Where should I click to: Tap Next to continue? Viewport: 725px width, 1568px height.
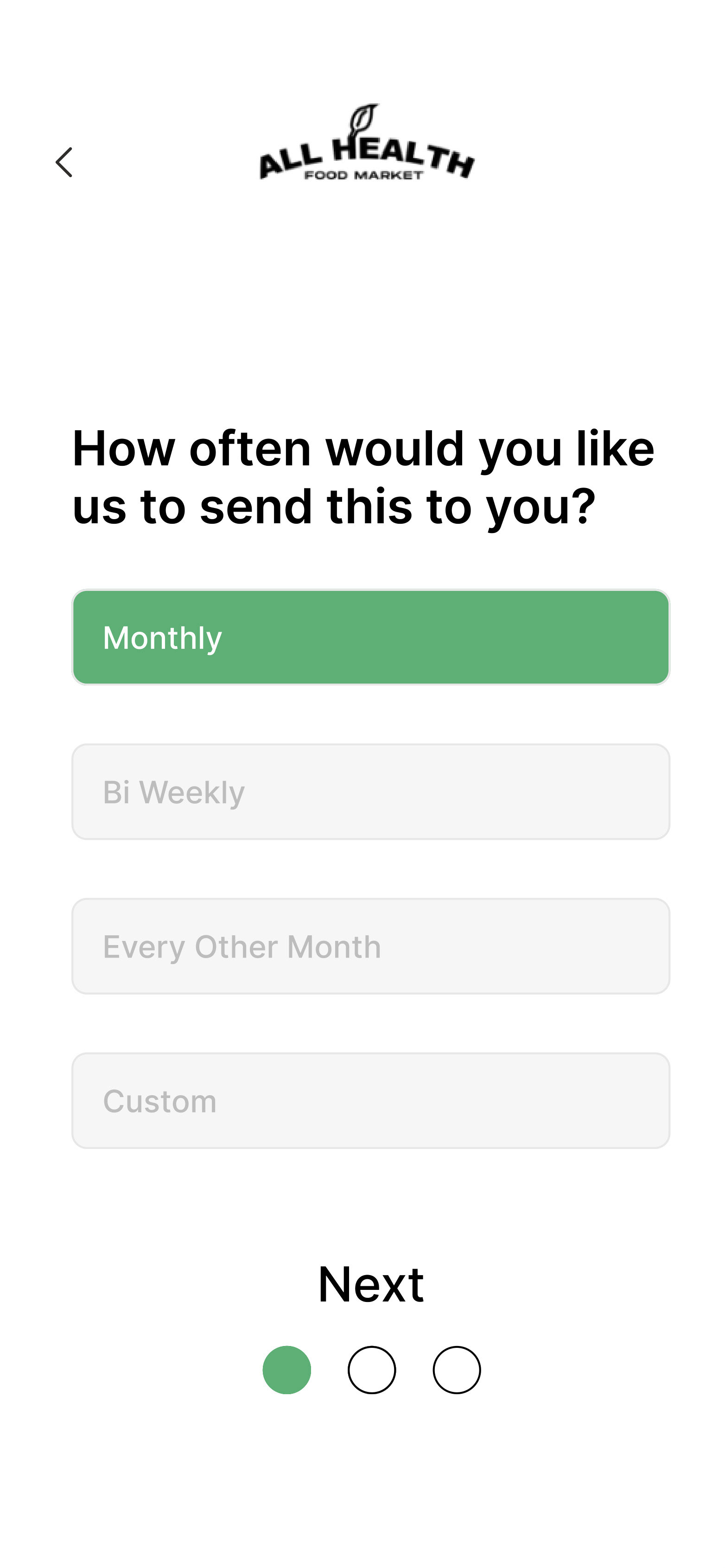click(371, 1284)
